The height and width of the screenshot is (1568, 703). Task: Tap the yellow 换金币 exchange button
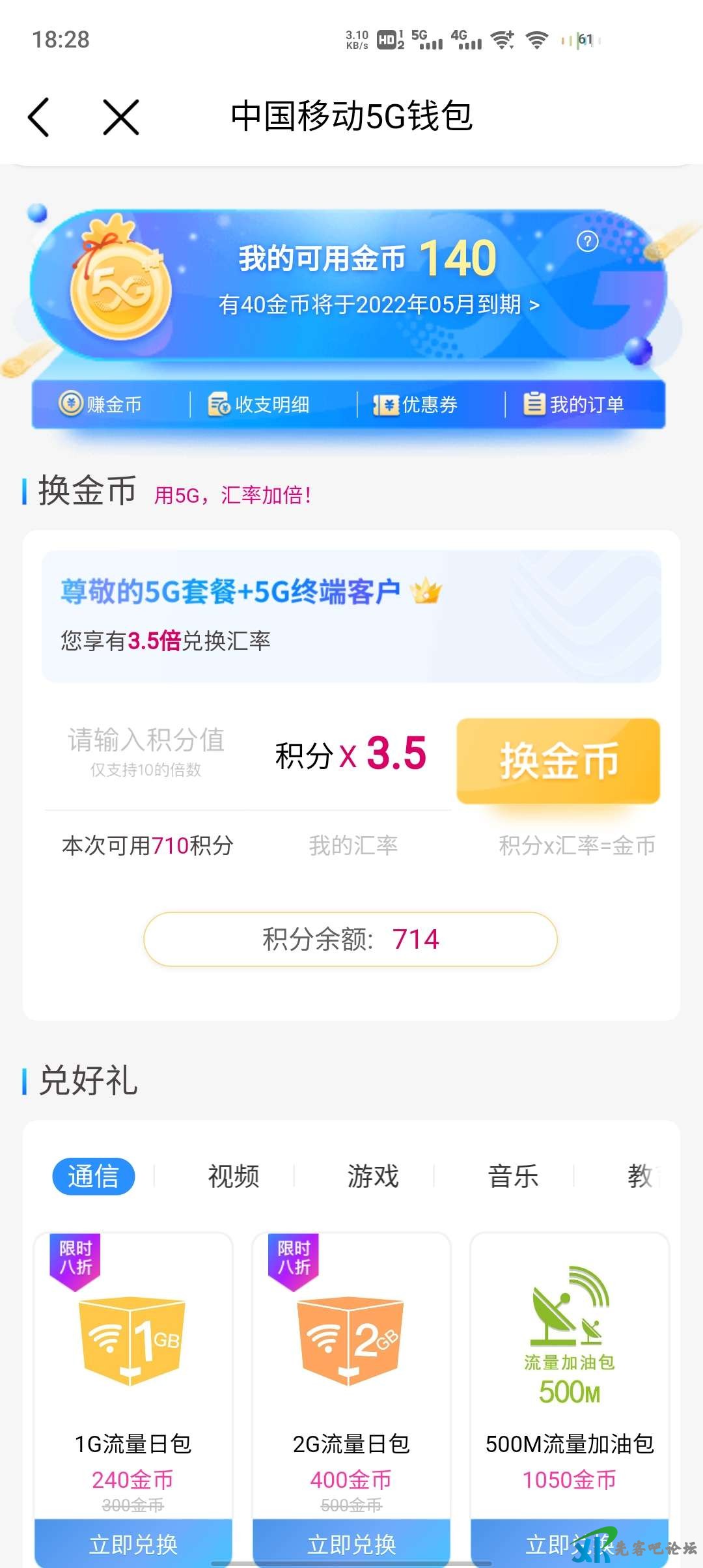(558, 761)
